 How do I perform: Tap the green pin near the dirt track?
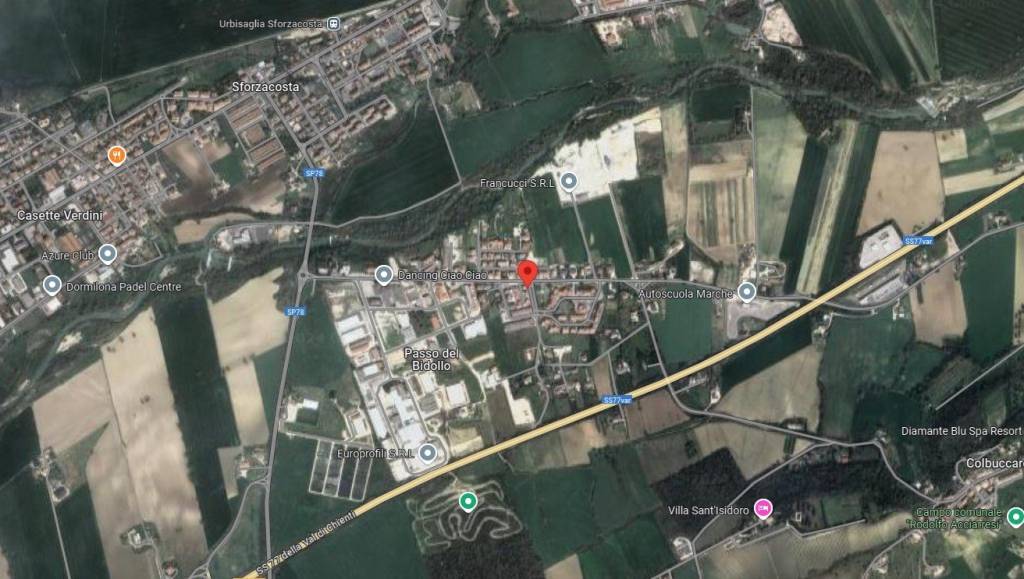click(x=467, y=500)
